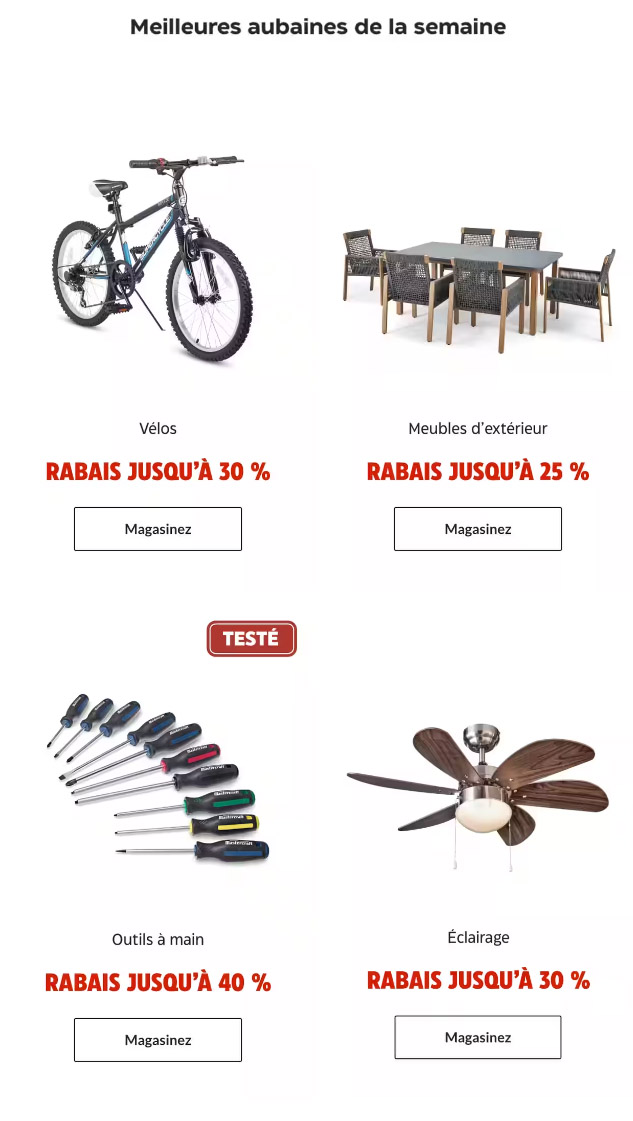Open the bicycle product image
The width and height of the screenshot is (633, 1121).
tap(150, 256)
